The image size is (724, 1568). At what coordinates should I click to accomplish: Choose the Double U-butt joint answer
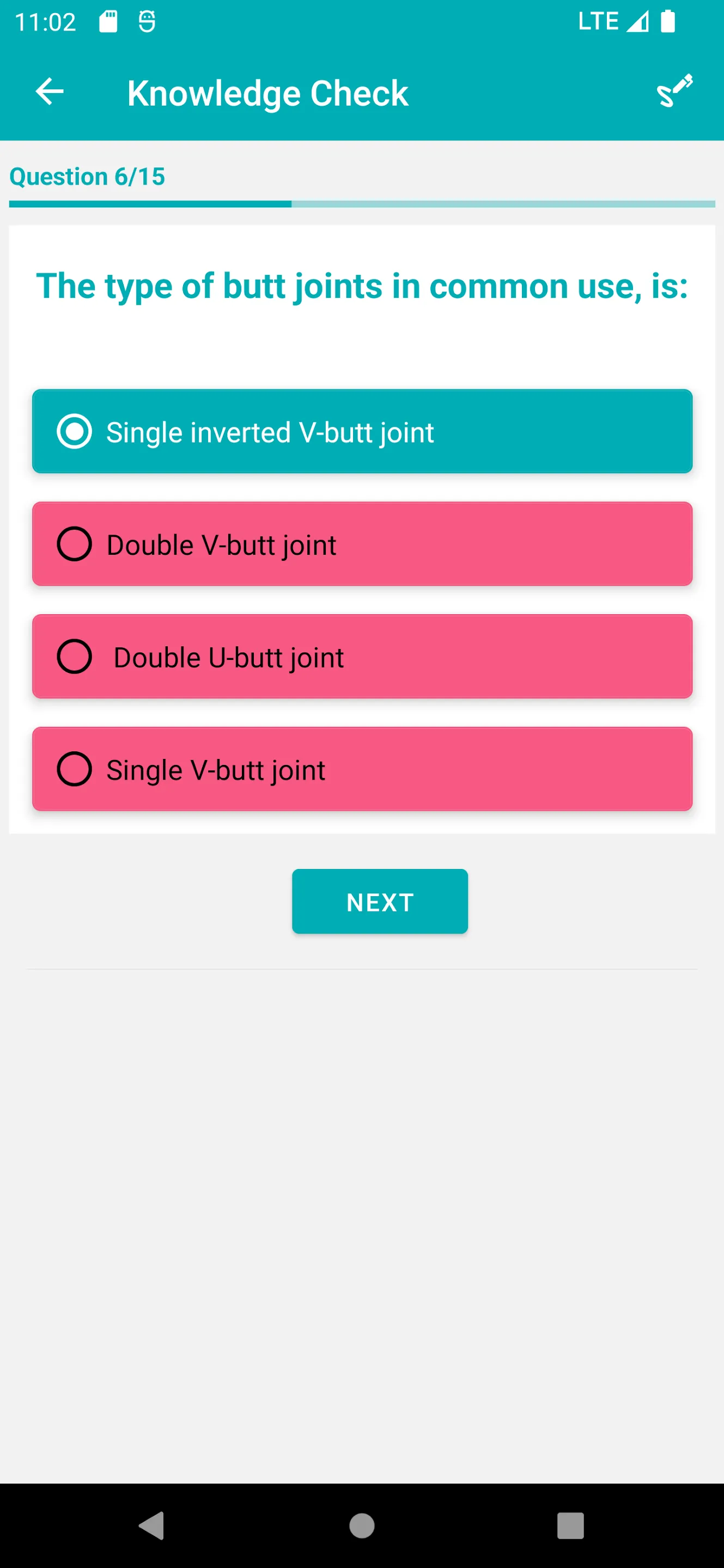coord(362,657)
